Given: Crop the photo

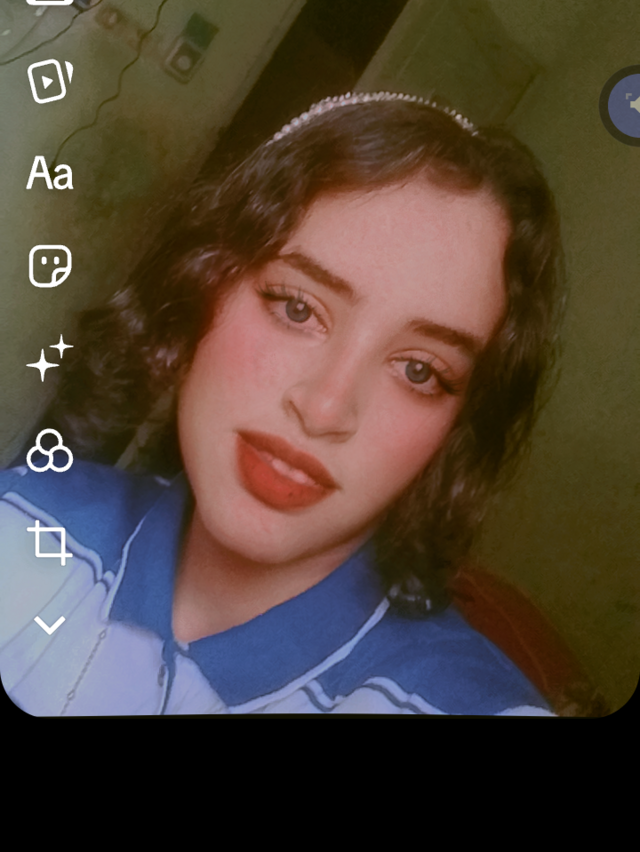Looking at the screenshot, I should click(50, 542).
